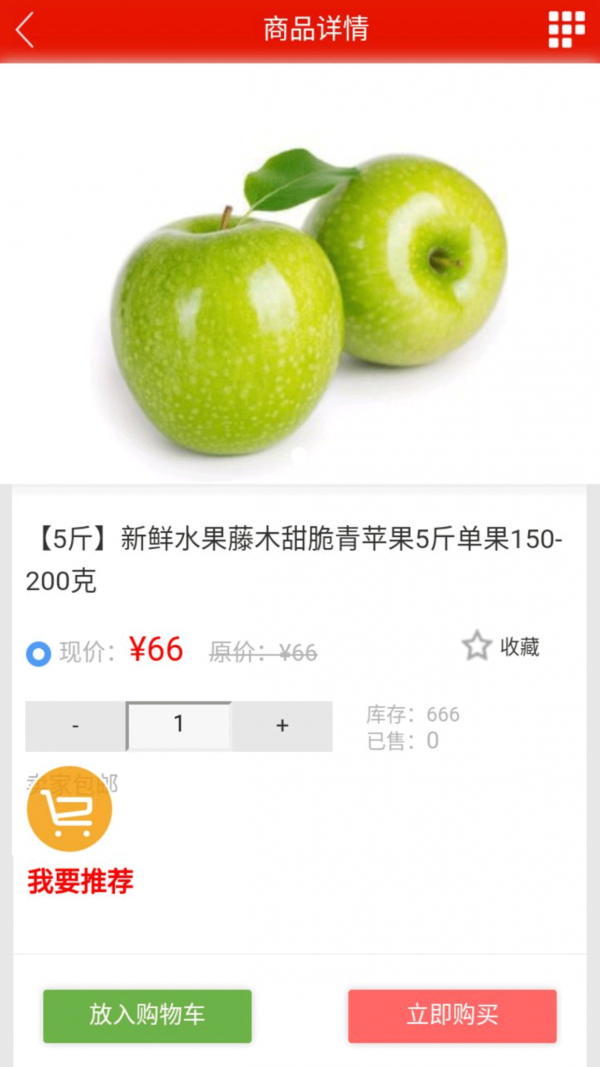600x1067 pixels.
Task: Tap 我要推荐 to recommend product
Action: 80,882
